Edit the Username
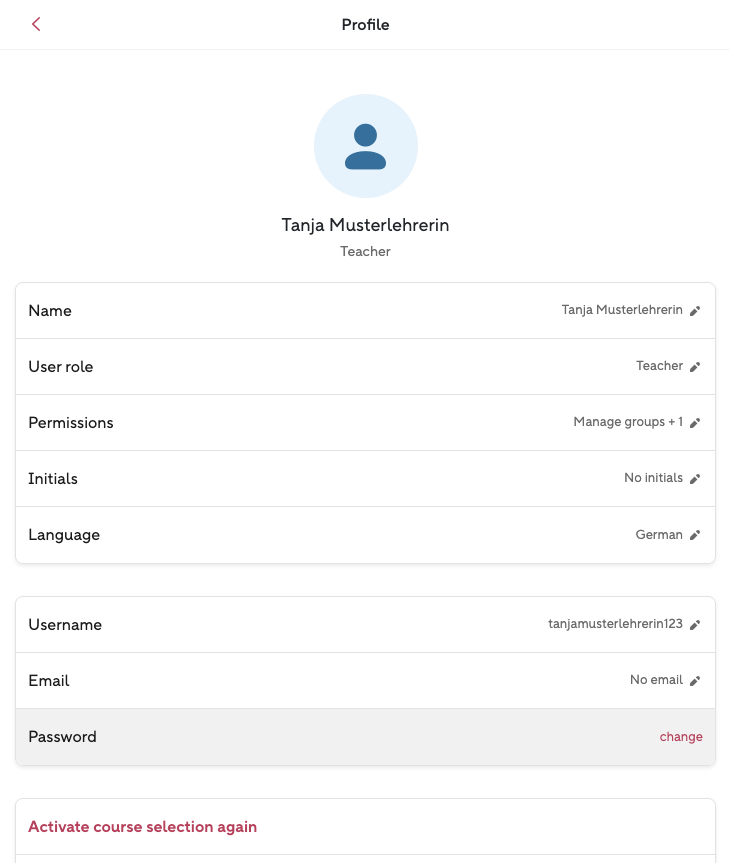 pos(695,625)
